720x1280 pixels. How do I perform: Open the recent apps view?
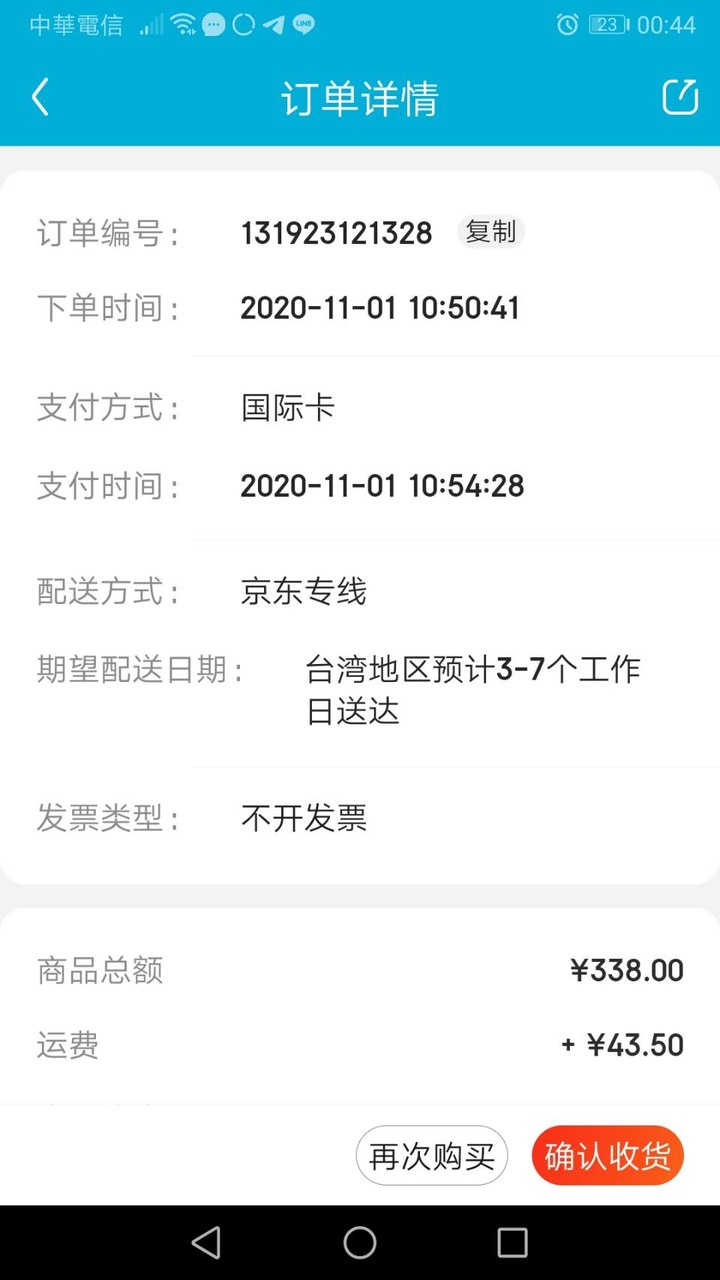point(512,1242)
